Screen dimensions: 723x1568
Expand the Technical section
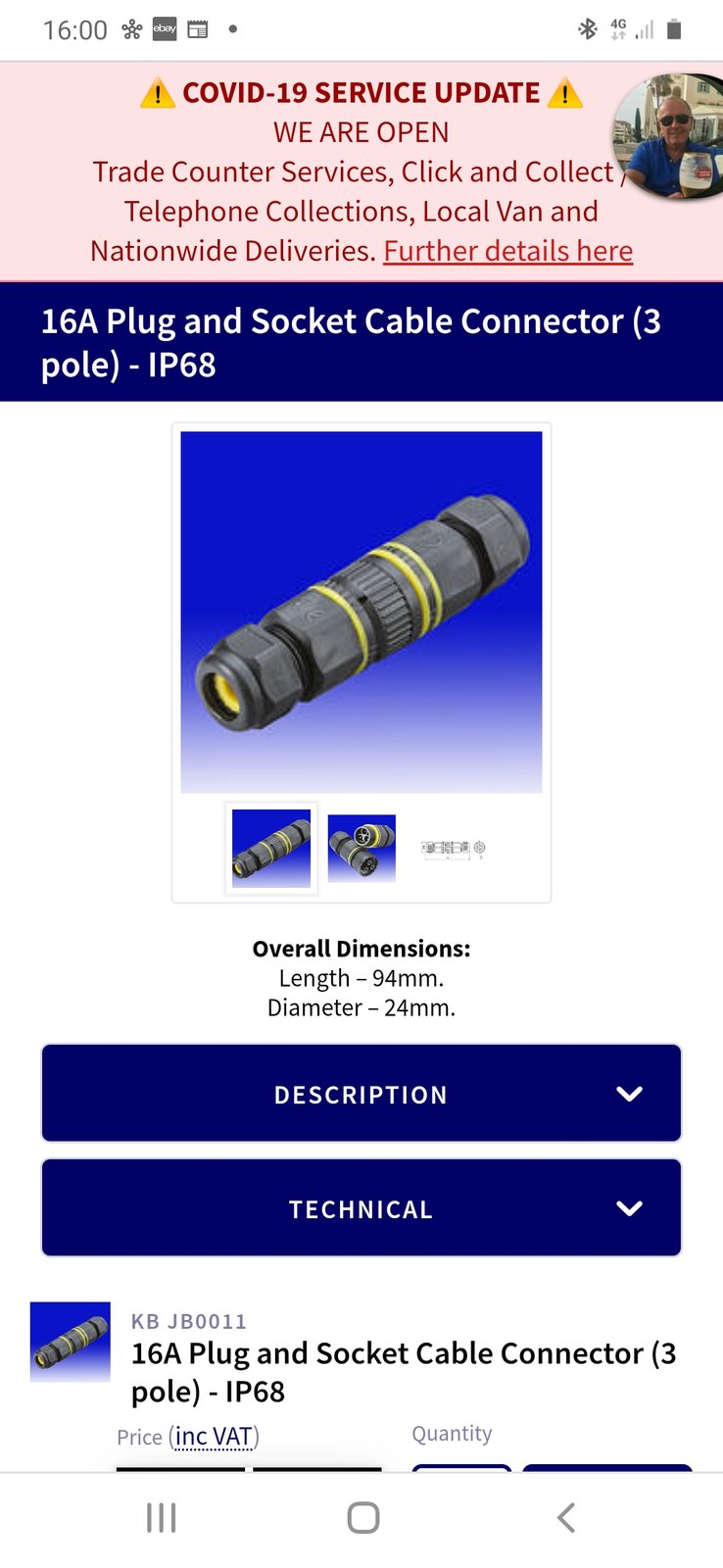[x=361, y=1208]
